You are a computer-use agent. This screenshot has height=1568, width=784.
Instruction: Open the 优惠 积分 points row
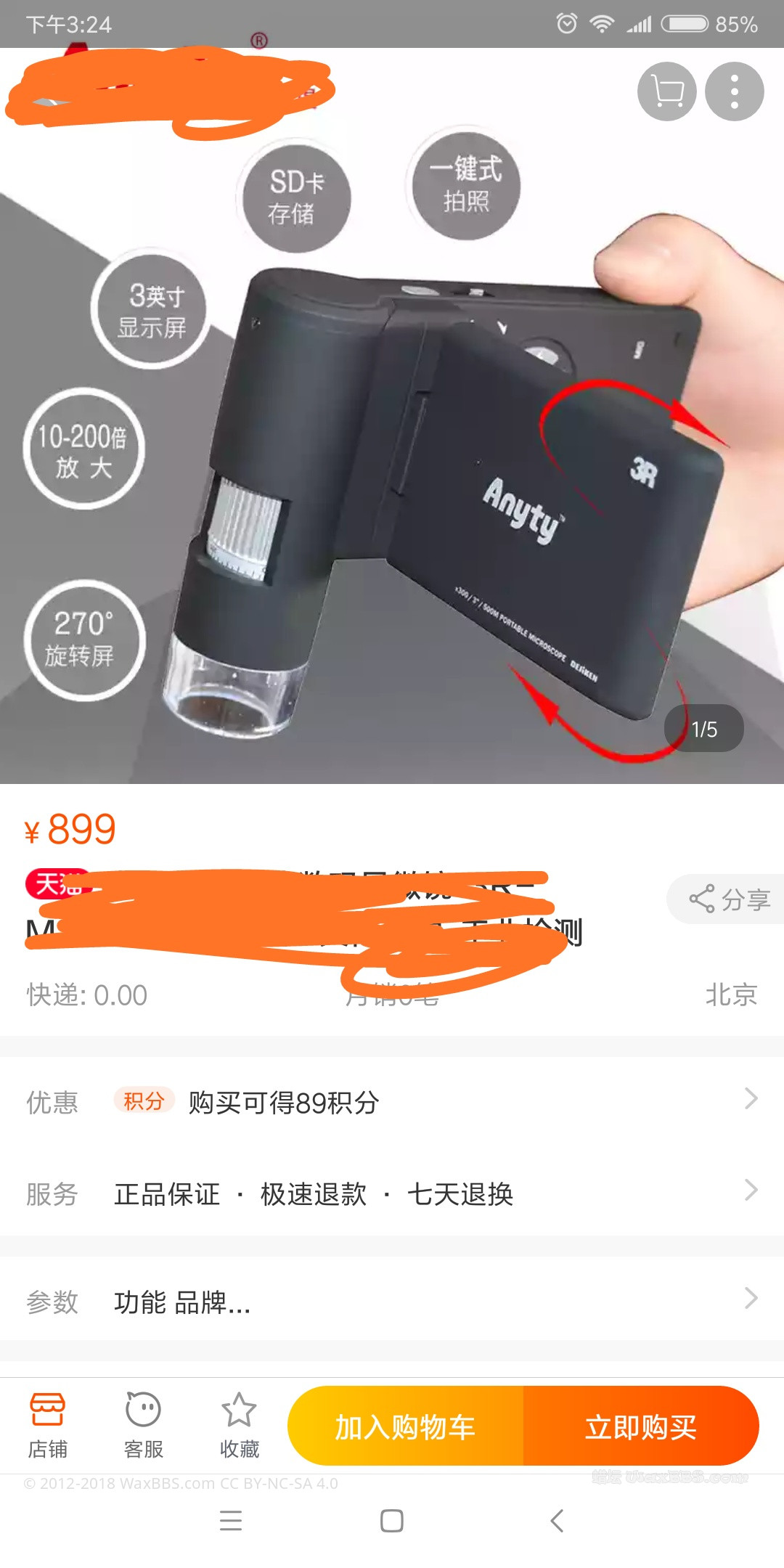coord(392,1102)
